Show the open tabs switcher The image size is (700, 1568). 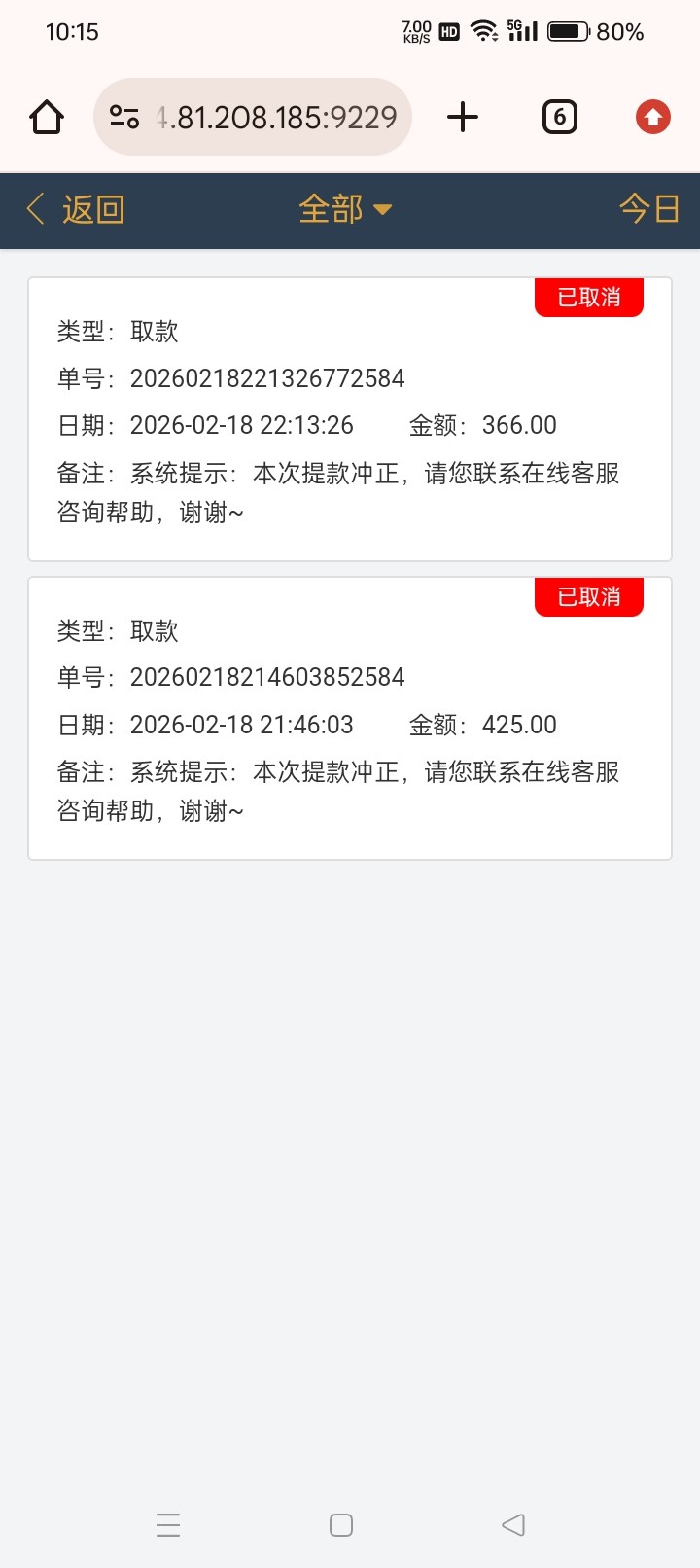[x=559, y=118]
